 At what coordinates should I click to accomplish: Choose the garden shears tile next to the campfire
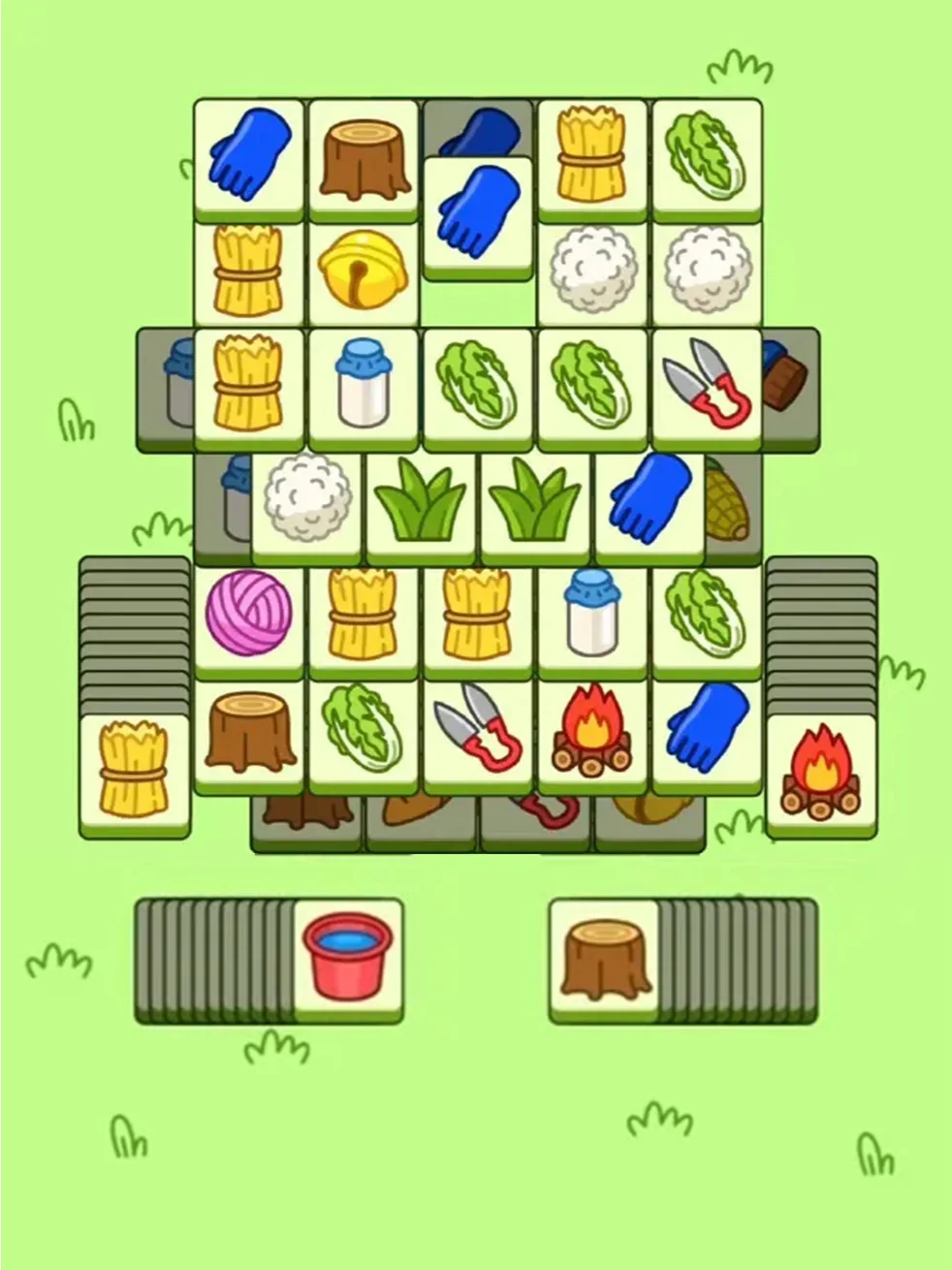click(478, 732)
